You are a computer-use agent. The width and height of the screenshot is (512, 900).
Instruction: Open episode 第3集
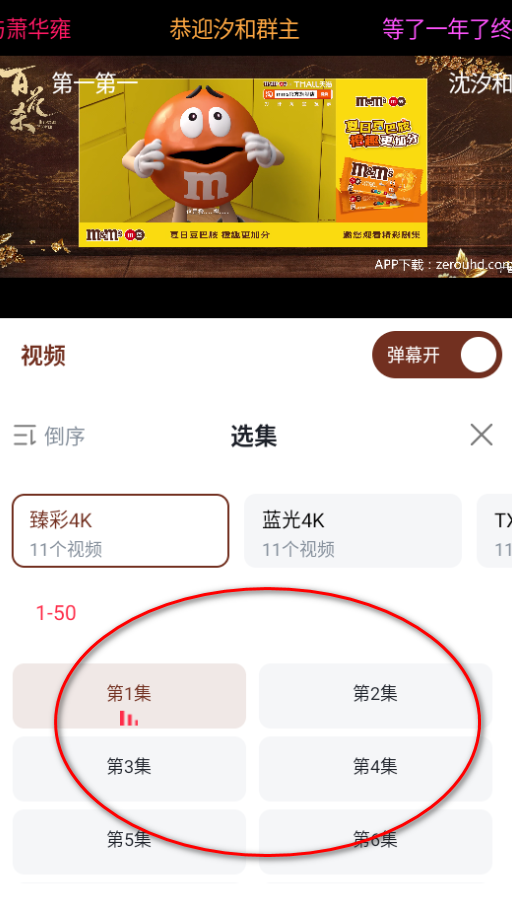click(129, 769)
